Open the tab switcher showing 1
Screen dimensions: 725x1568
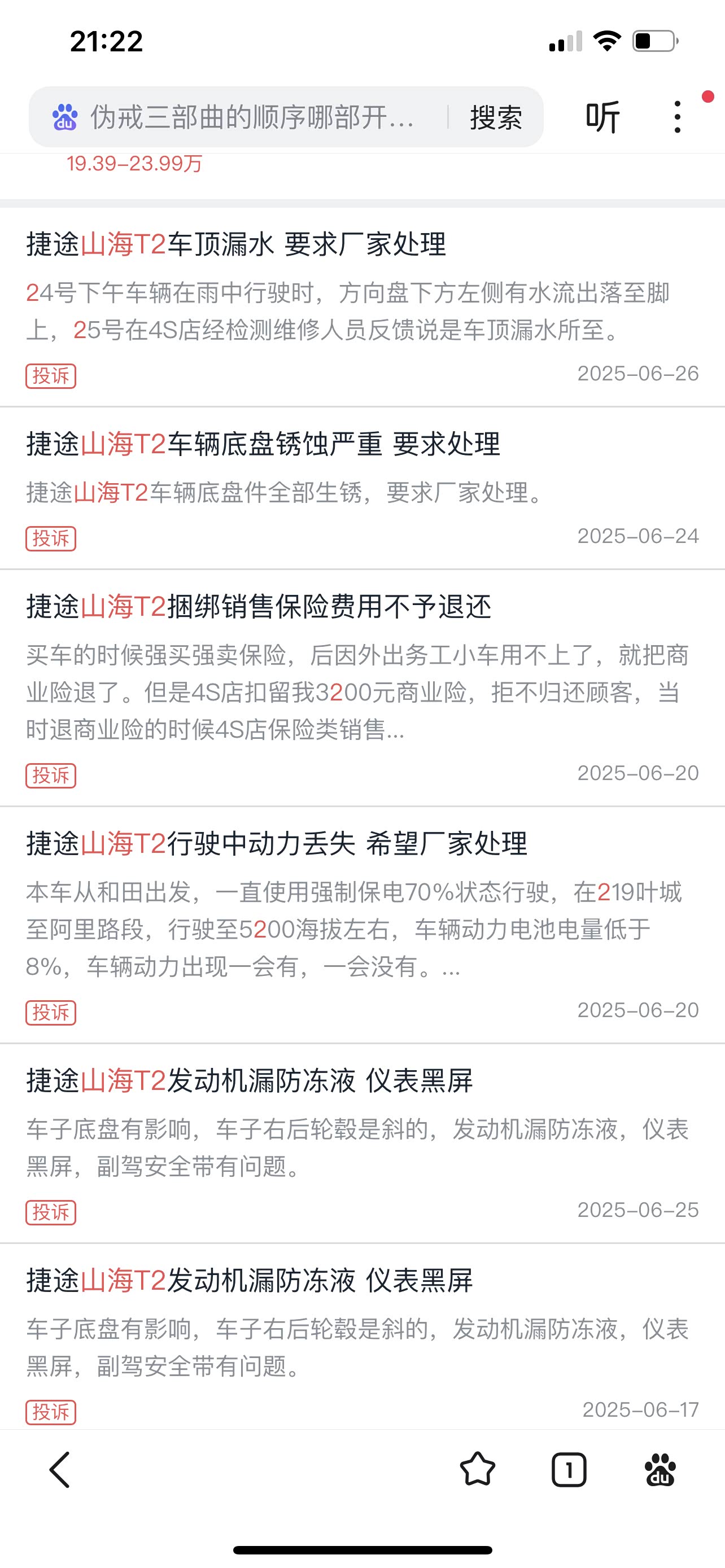click(569, 1470)
